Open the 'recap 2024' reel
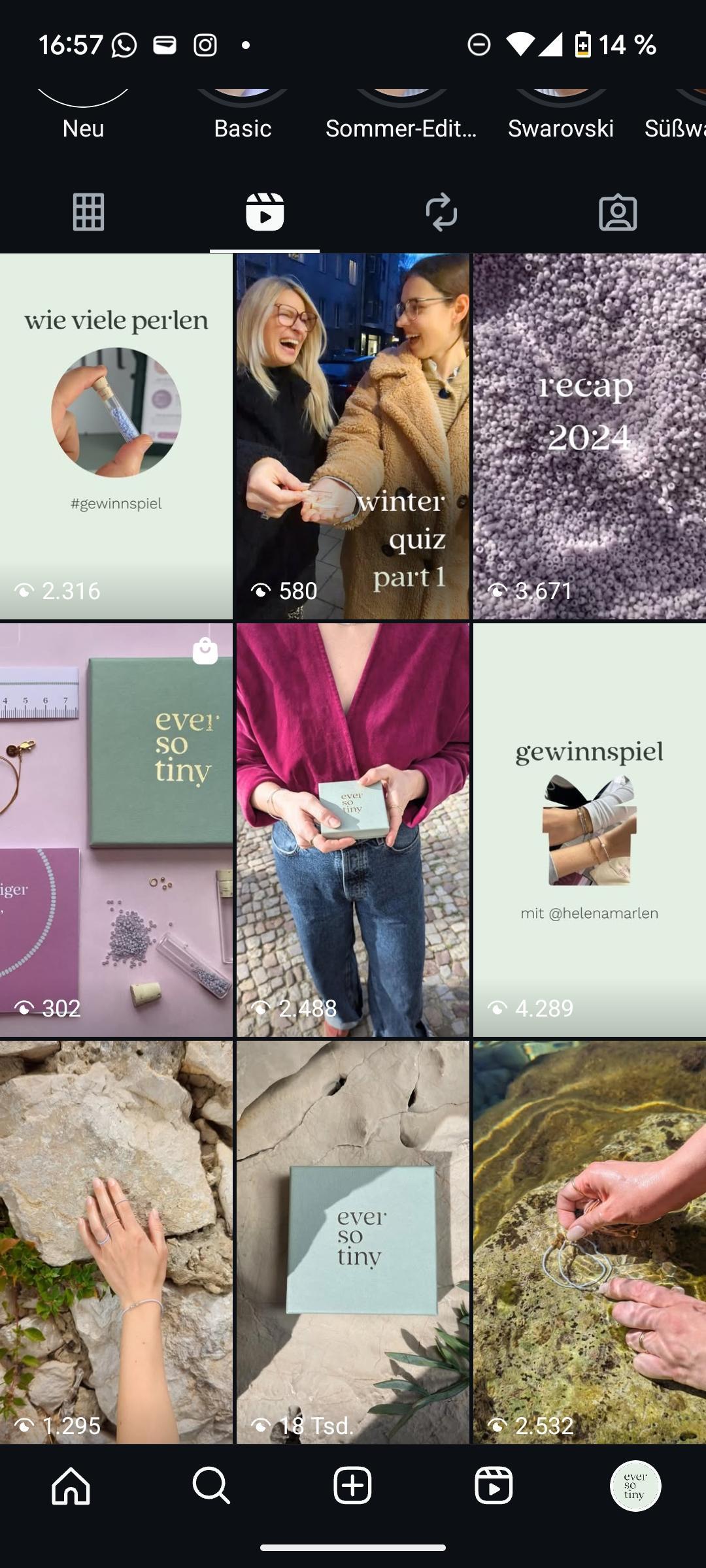Image resolution: width=706 pixels, height=1568 pixels. pyautogui.click(x=590, y=436)
